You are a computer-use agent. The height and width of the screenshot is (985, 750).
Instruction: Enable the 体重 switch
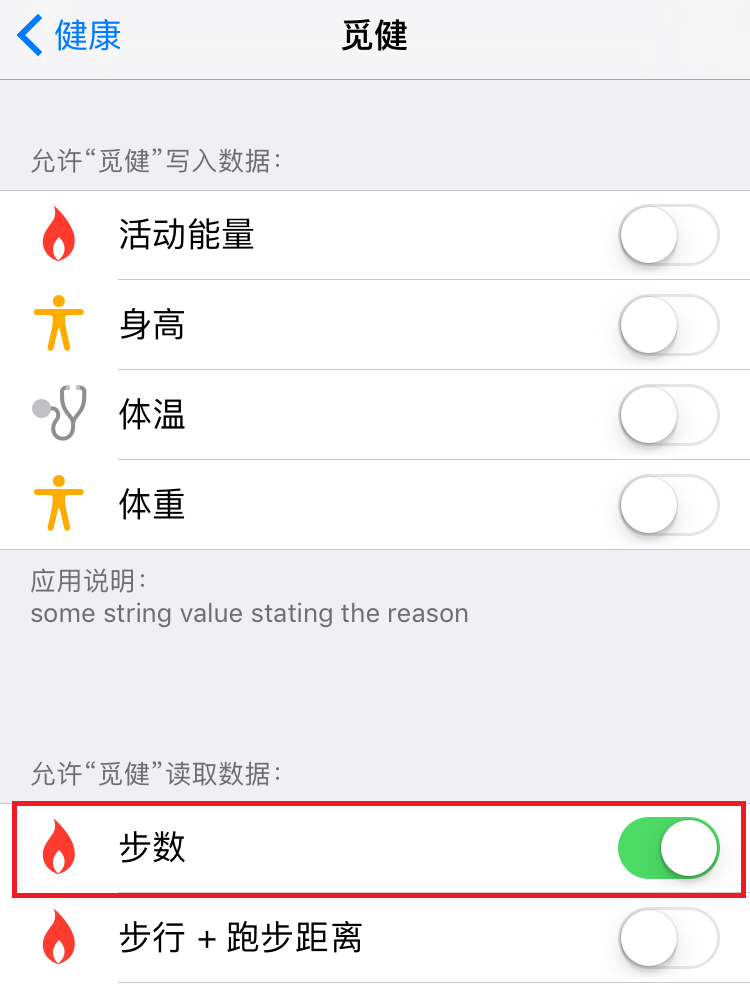[668, 505]
